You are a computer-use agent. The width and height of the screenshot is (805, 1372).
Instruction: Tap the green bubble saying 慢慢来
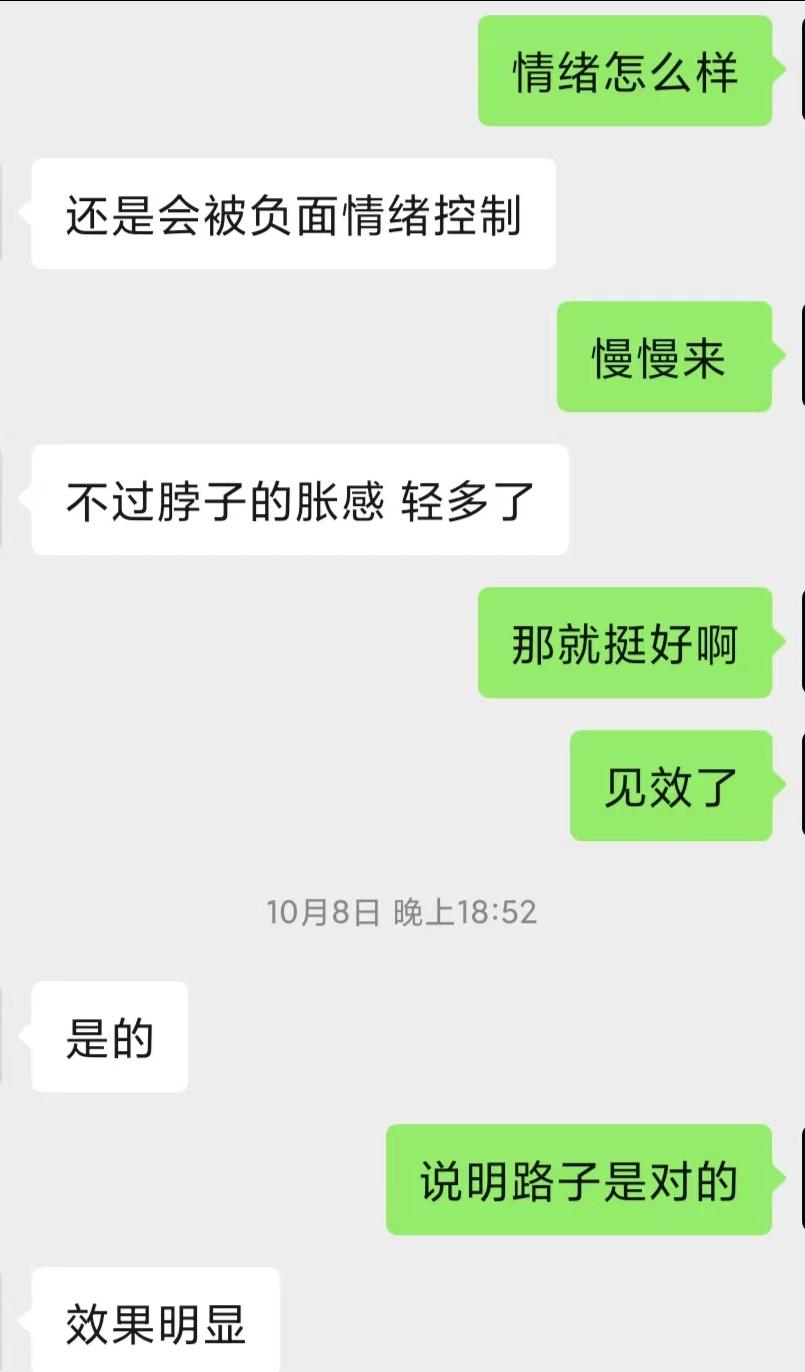664,357
